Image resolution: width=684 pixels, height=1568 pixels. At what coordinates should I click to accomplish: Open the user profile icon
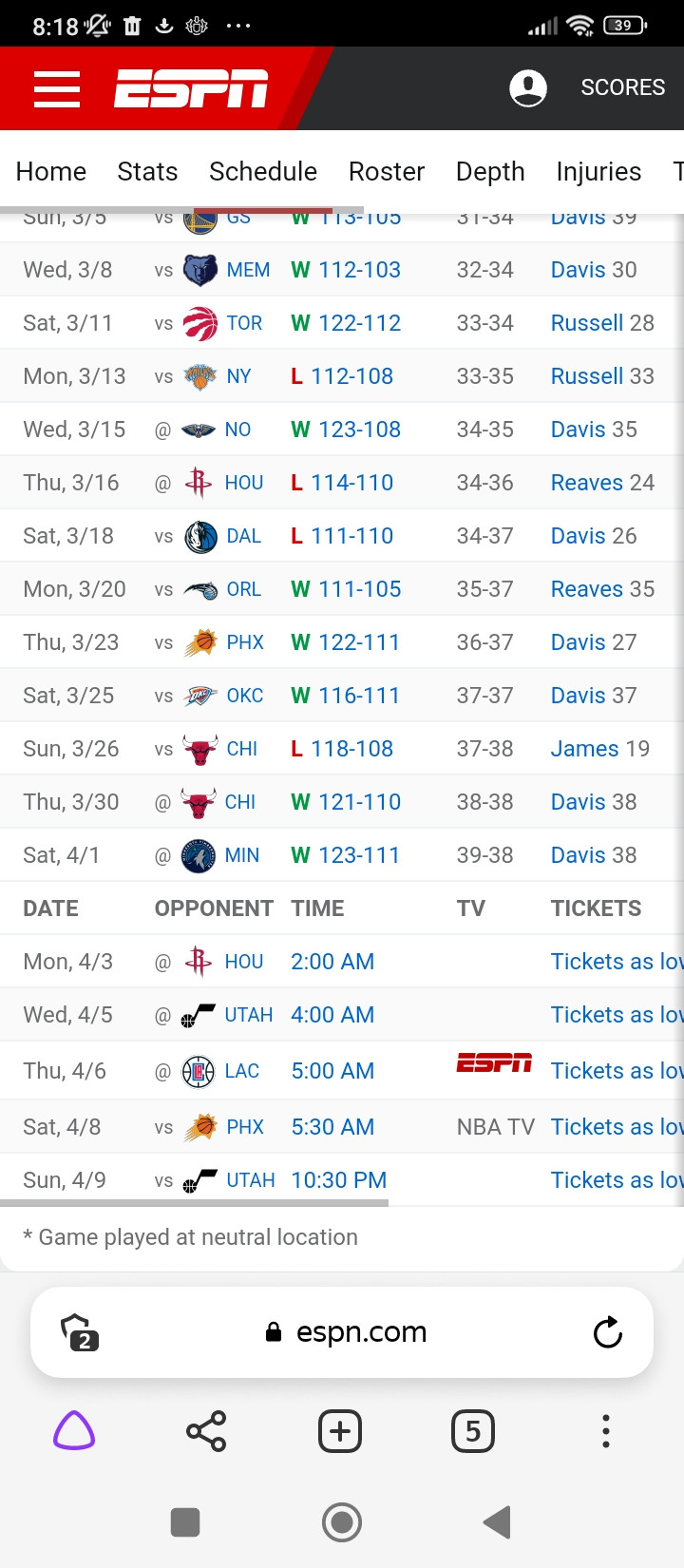[528, 88]
